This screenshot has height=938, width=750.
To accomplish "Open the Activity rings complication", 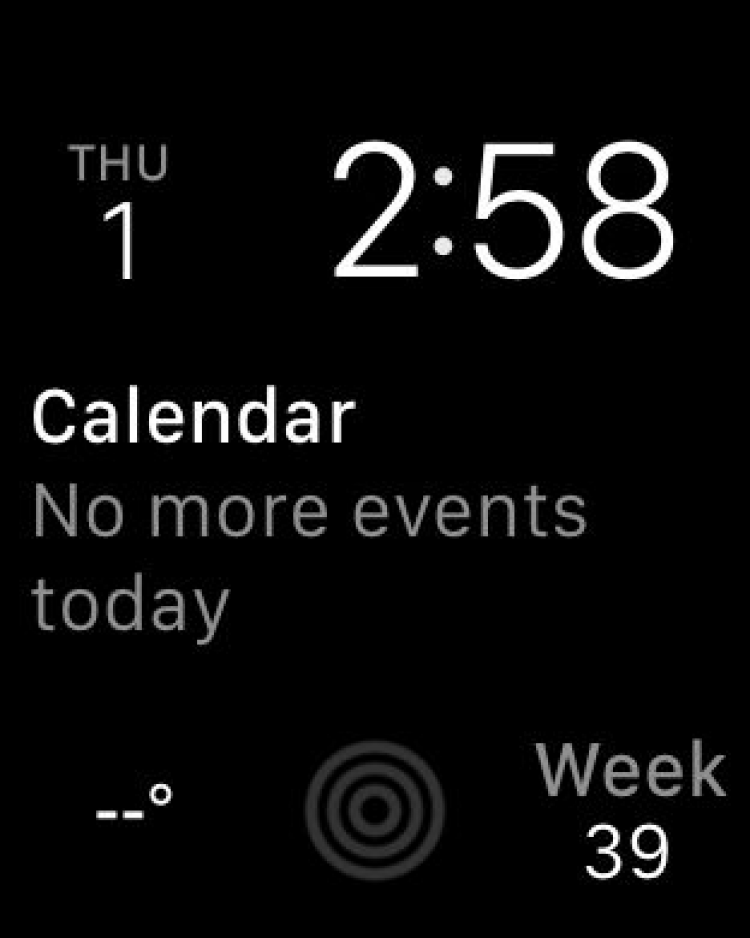I will click(374, 809).
